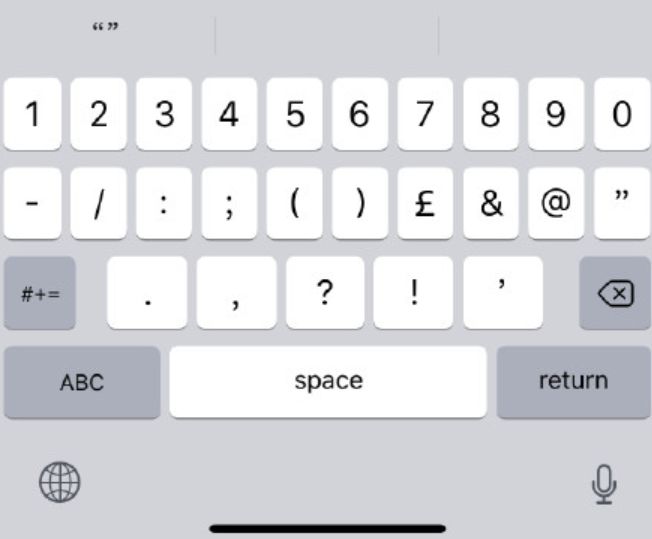Screen dimensions: 652x539
Task: Type the forward slash key
Action: pos(98,203)
